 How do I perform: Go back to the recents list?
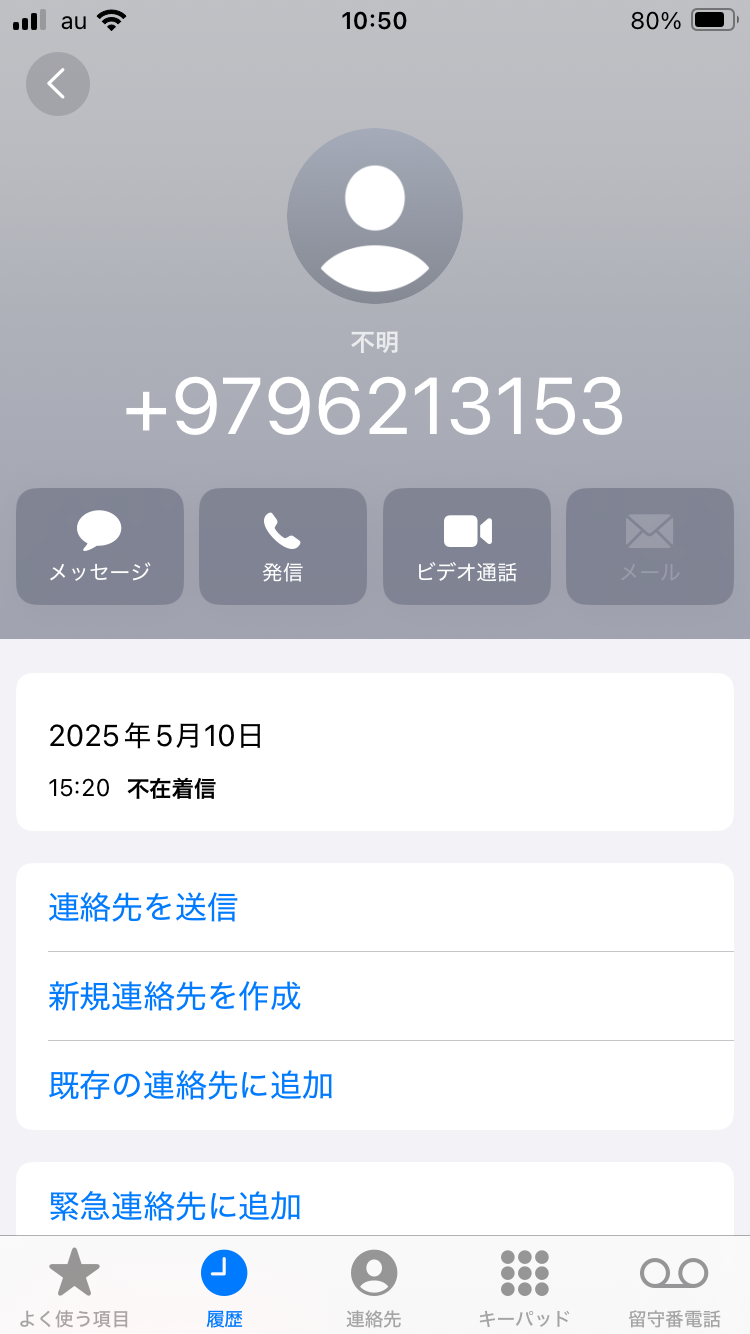coord(58,84)
